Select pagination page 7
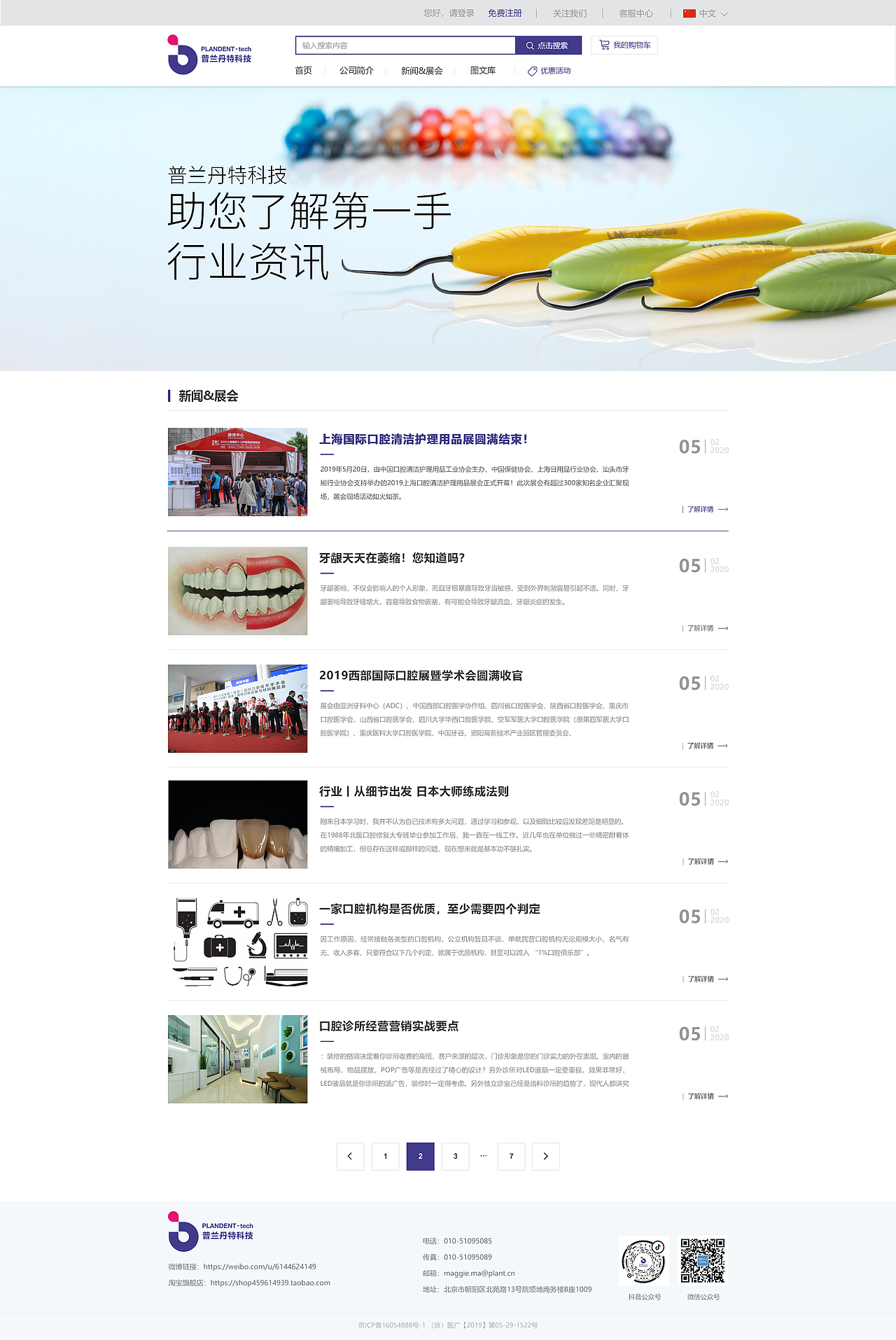Viewport: 896px width, 1340px height. (x=512, y=1157)
